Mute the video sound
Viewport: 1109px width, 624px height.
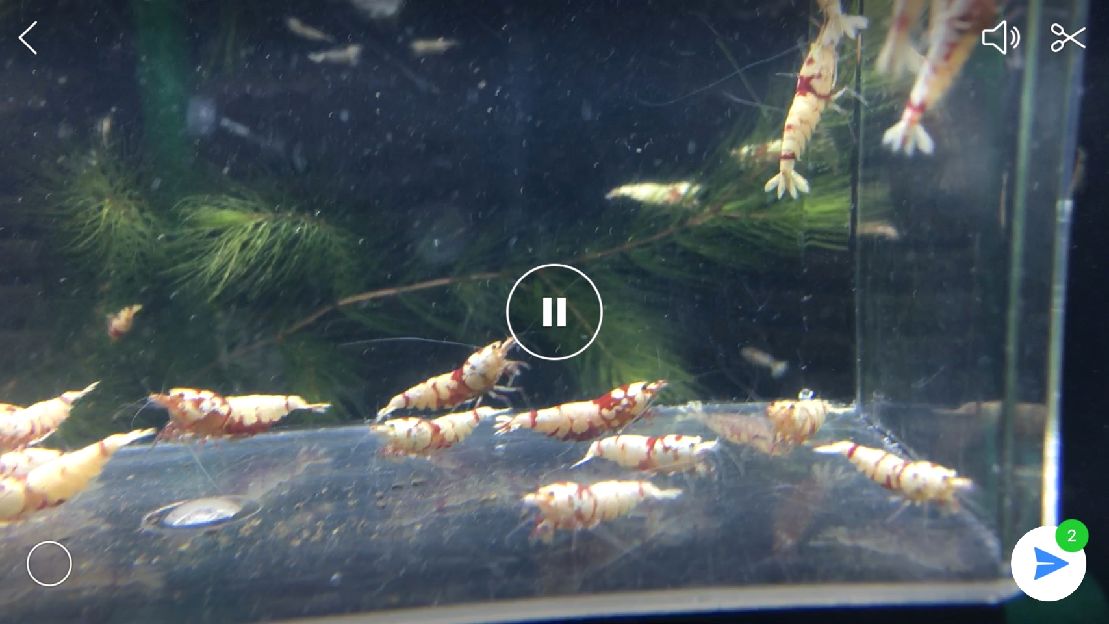click(x=999, y=38)
